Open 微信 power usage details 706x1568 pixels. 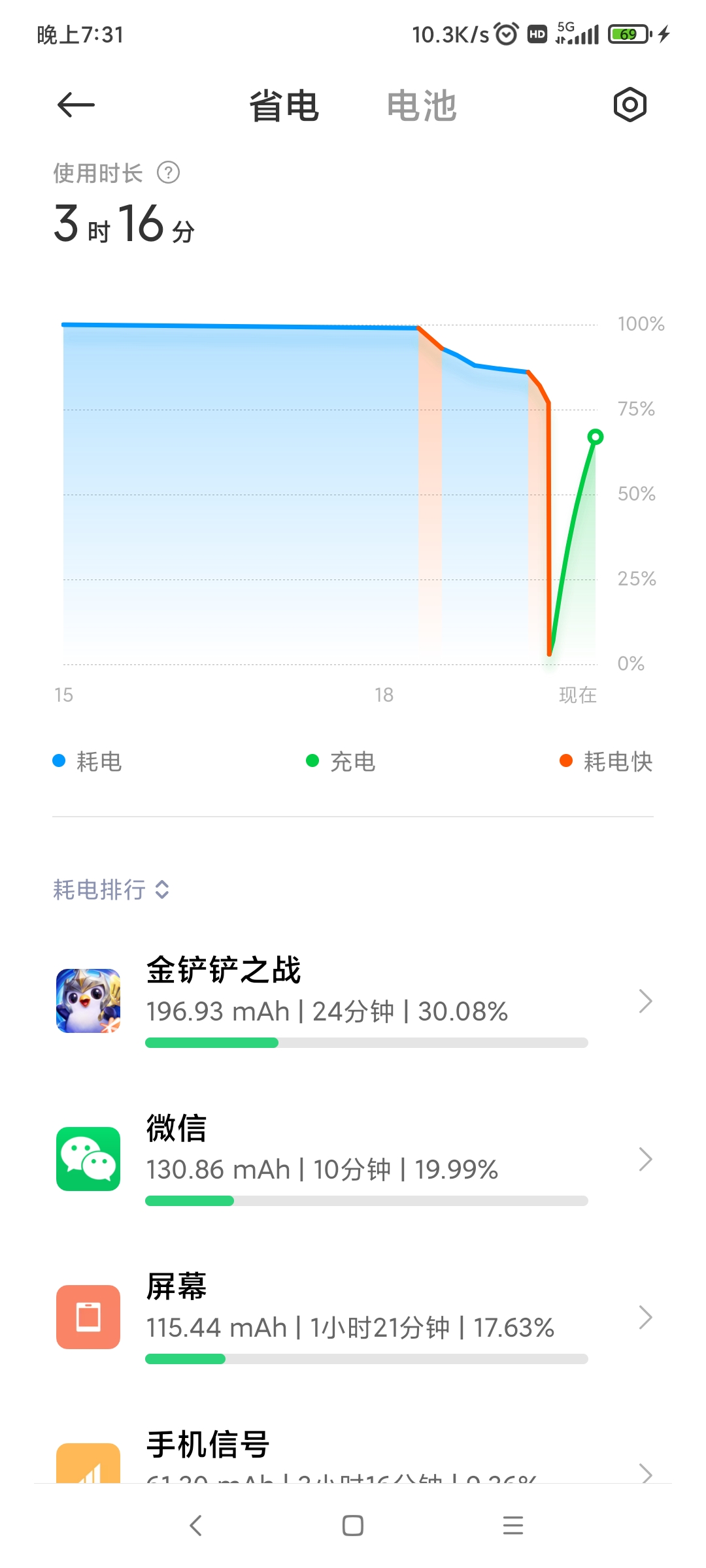pos(353,1159)
